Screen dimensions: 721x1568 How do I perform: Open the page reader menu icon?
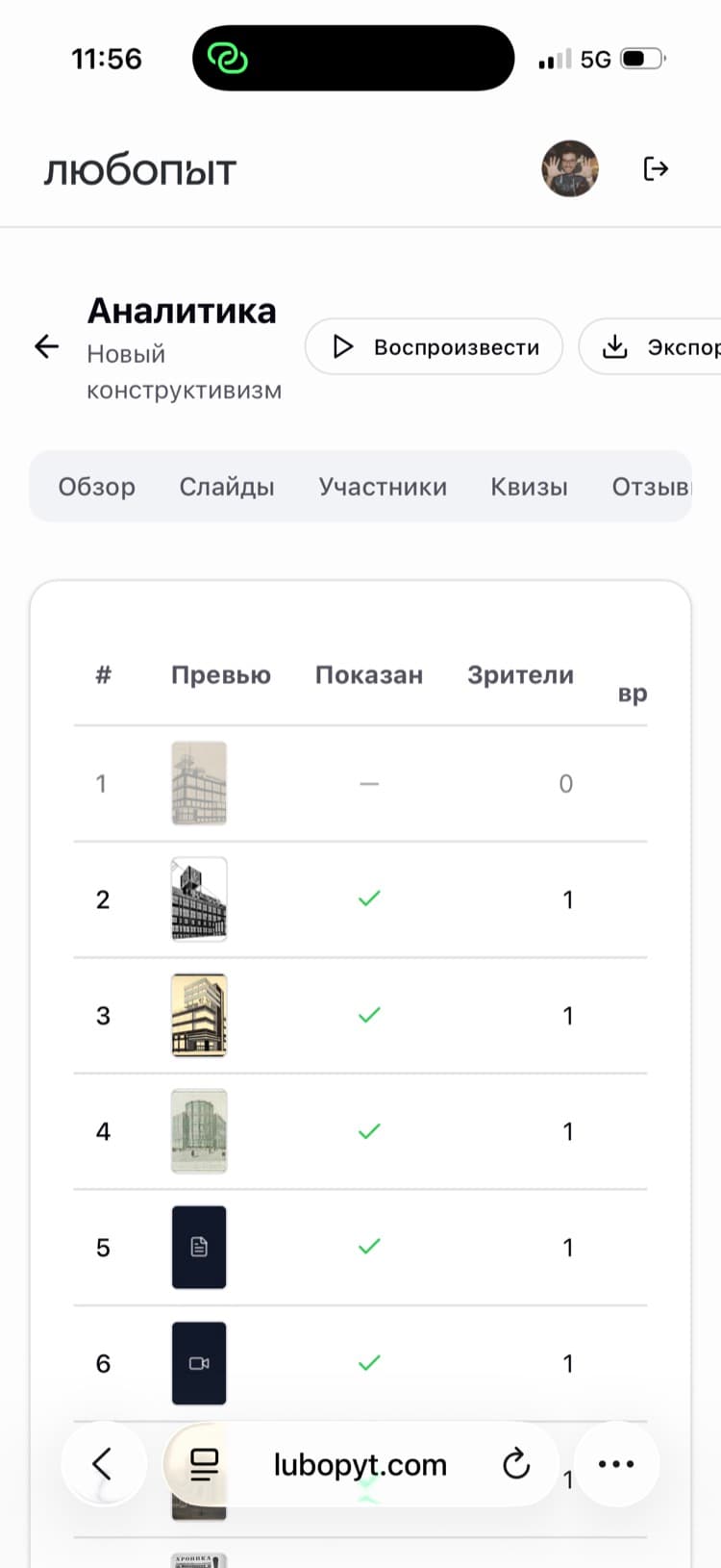205,1464
